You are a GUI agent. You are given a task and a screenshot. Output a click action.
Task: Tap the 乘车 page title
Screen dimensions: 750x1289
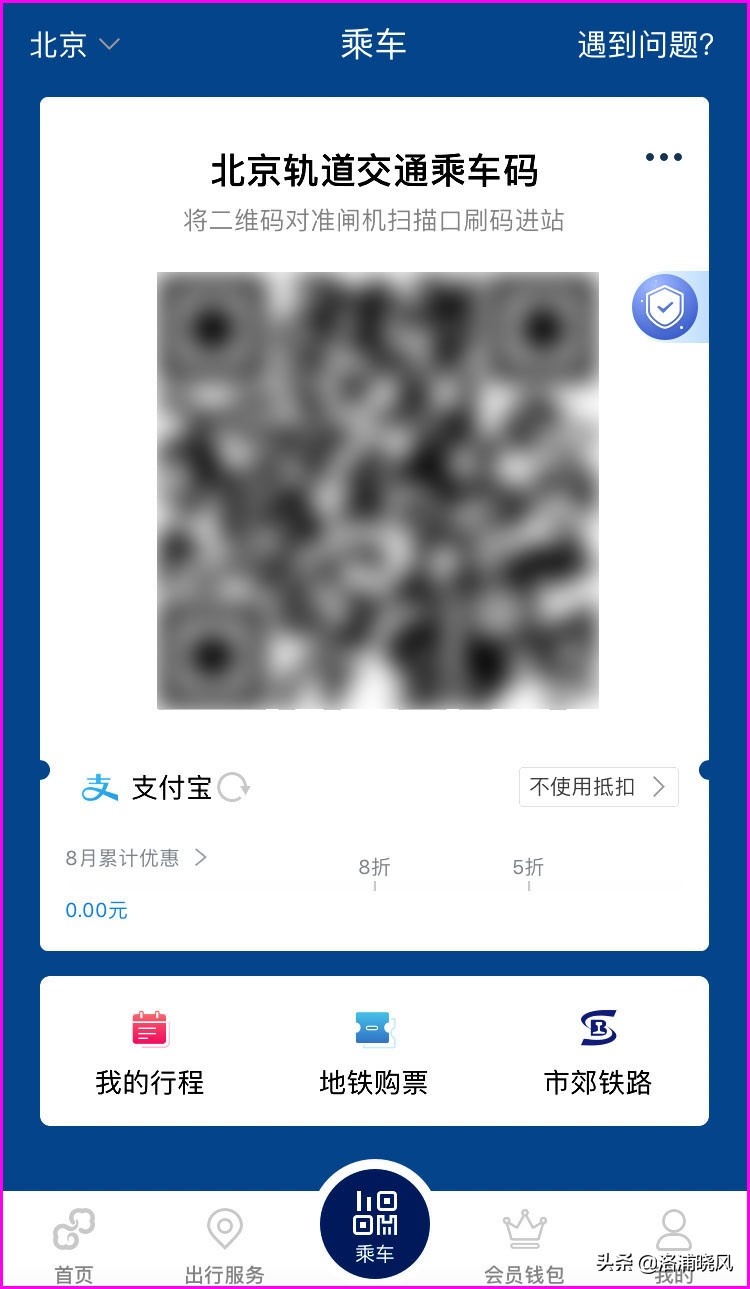click(375, 44)
